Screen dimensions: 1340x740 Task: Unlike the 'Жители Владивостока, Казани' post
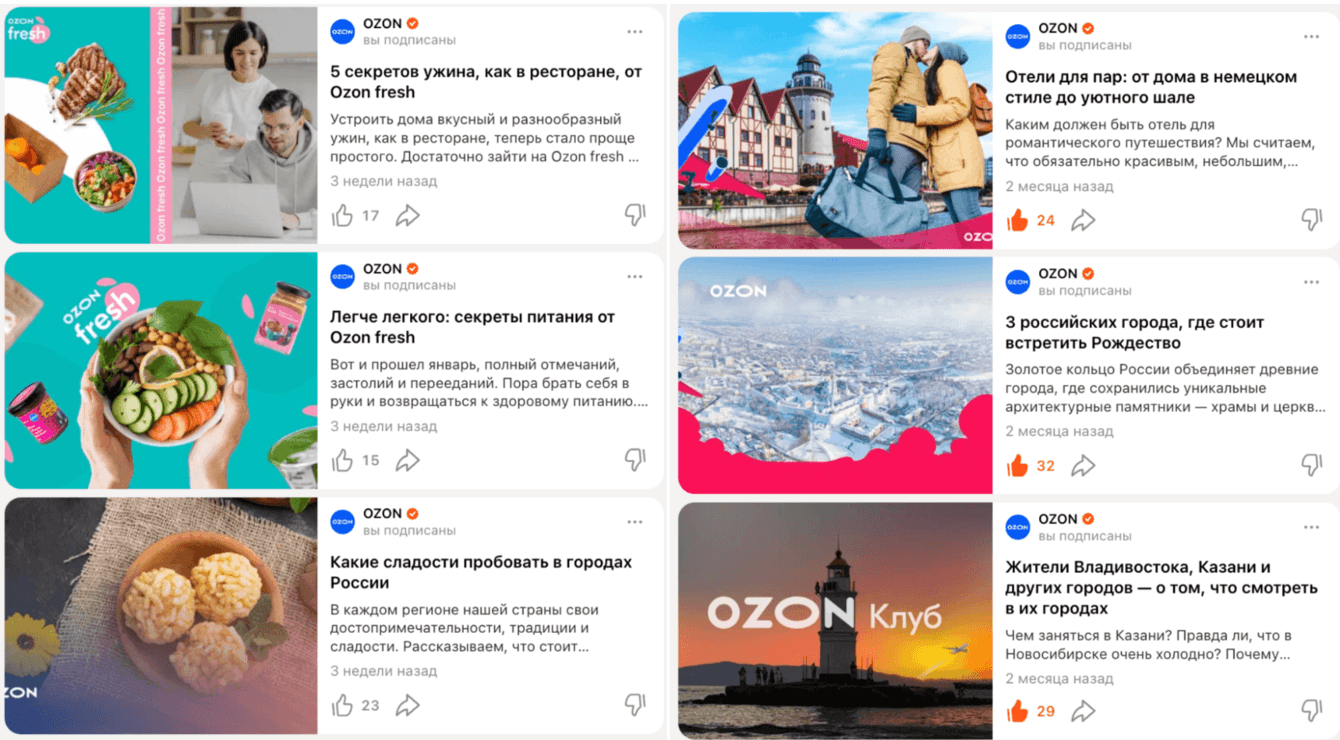point(1017,711)
